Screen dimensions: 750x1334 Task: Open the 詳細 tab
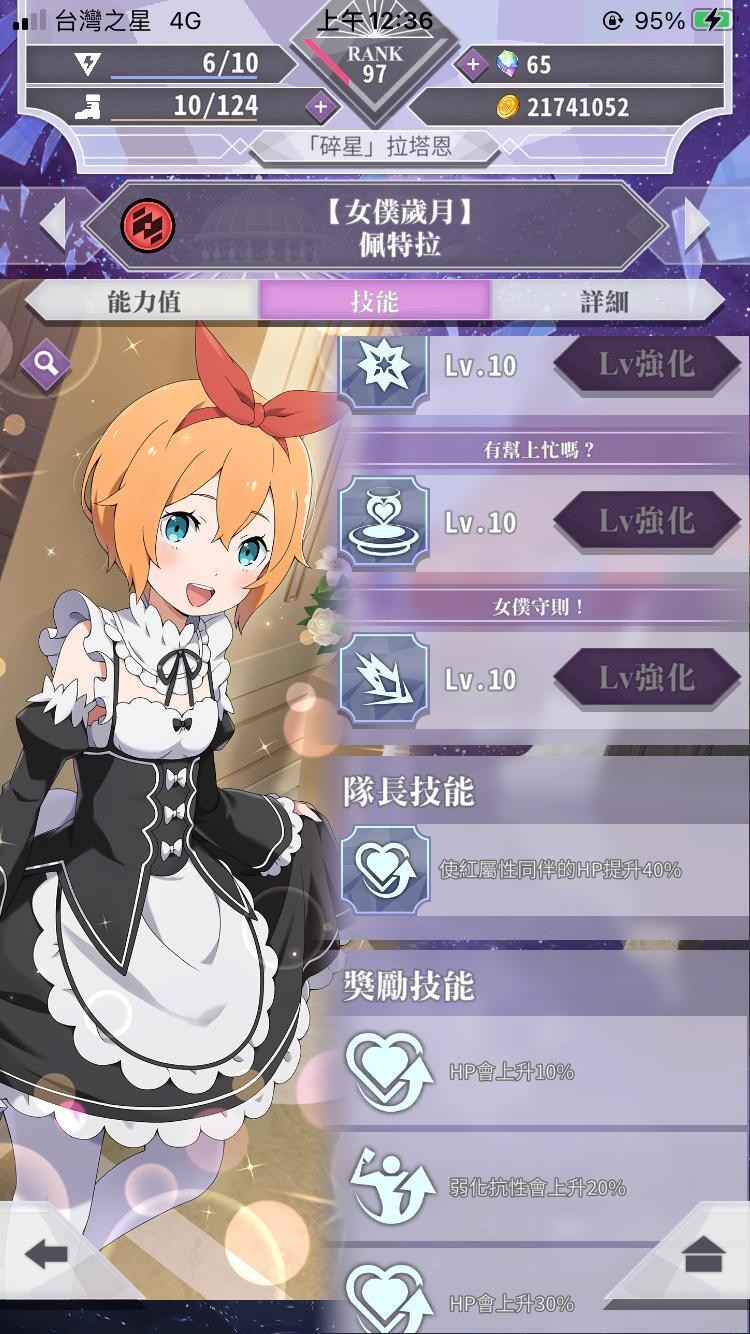click(x=606, y=301)
